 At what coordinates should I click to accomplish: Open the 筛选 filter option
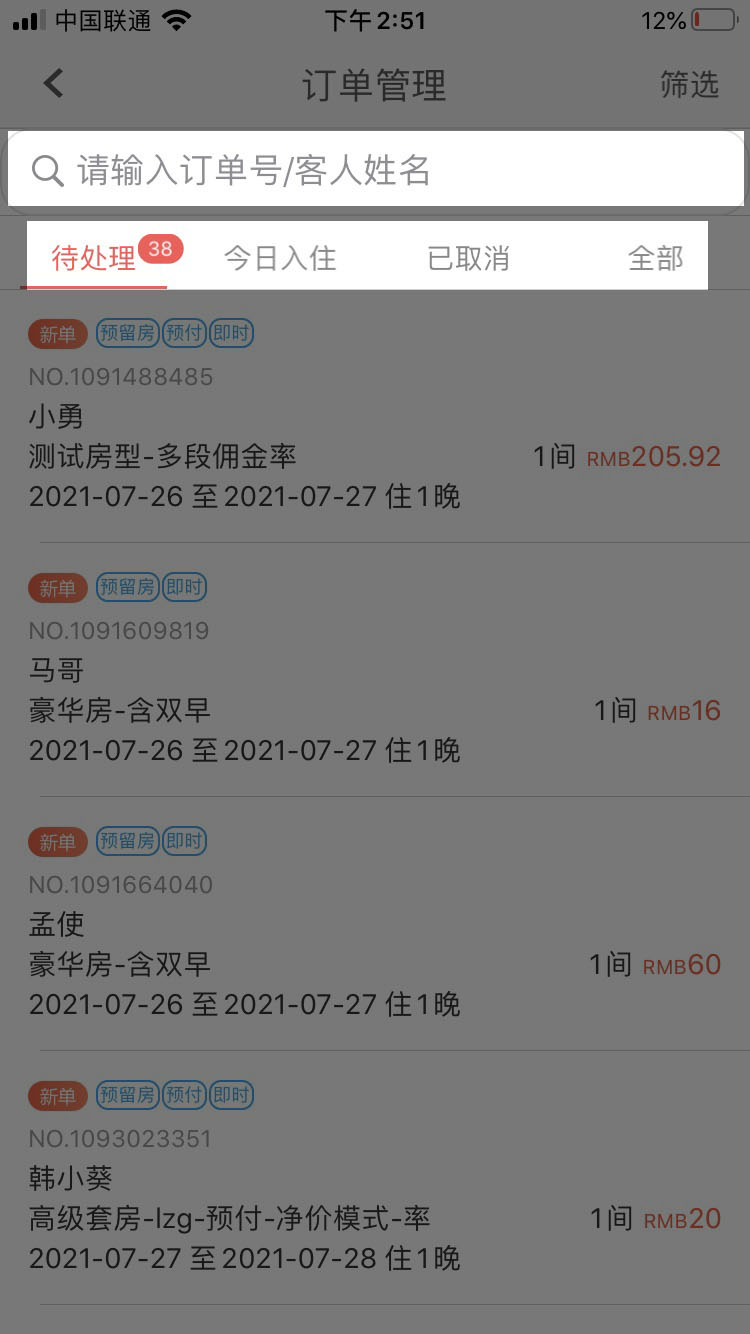tap(689, 85)
